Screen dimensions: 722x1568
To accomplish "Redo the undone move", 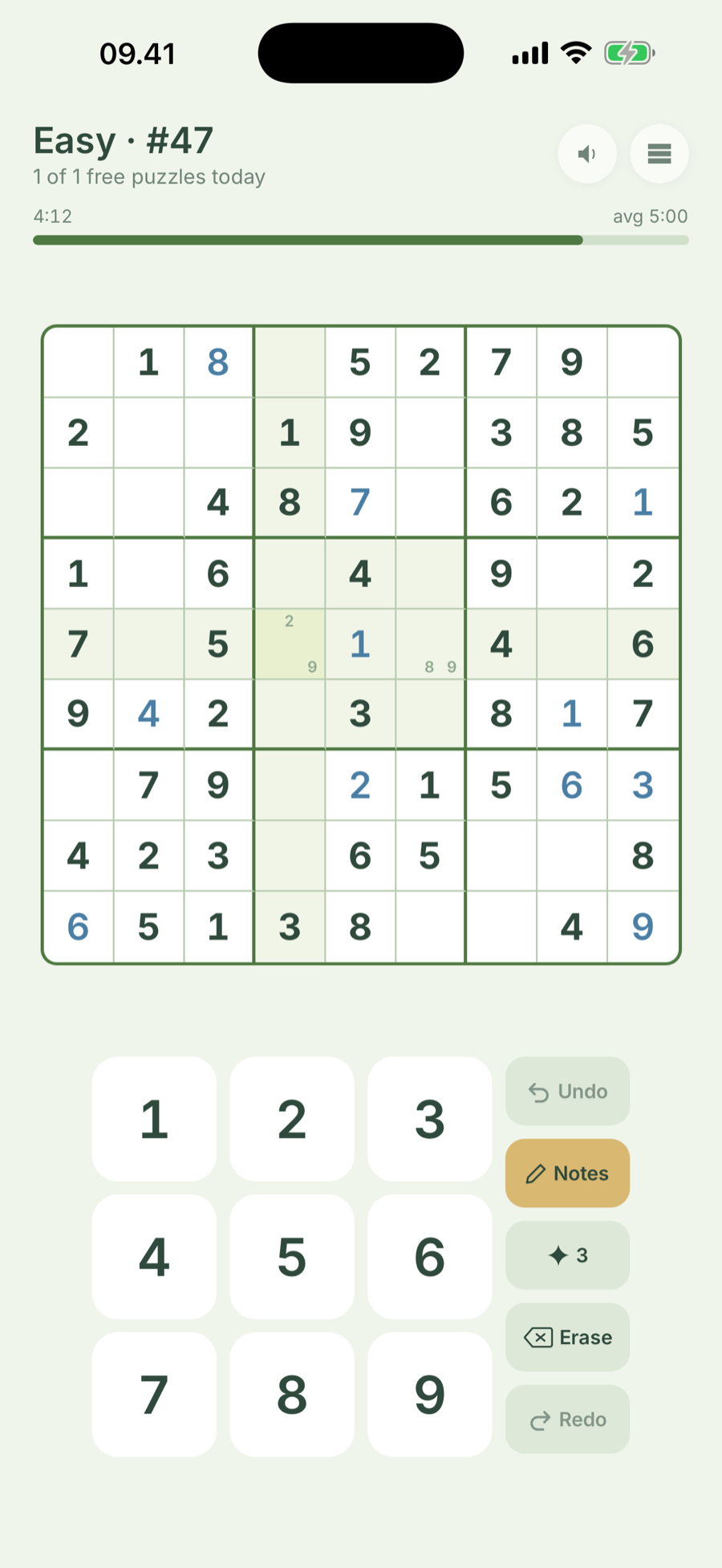I will (567, 1420).
